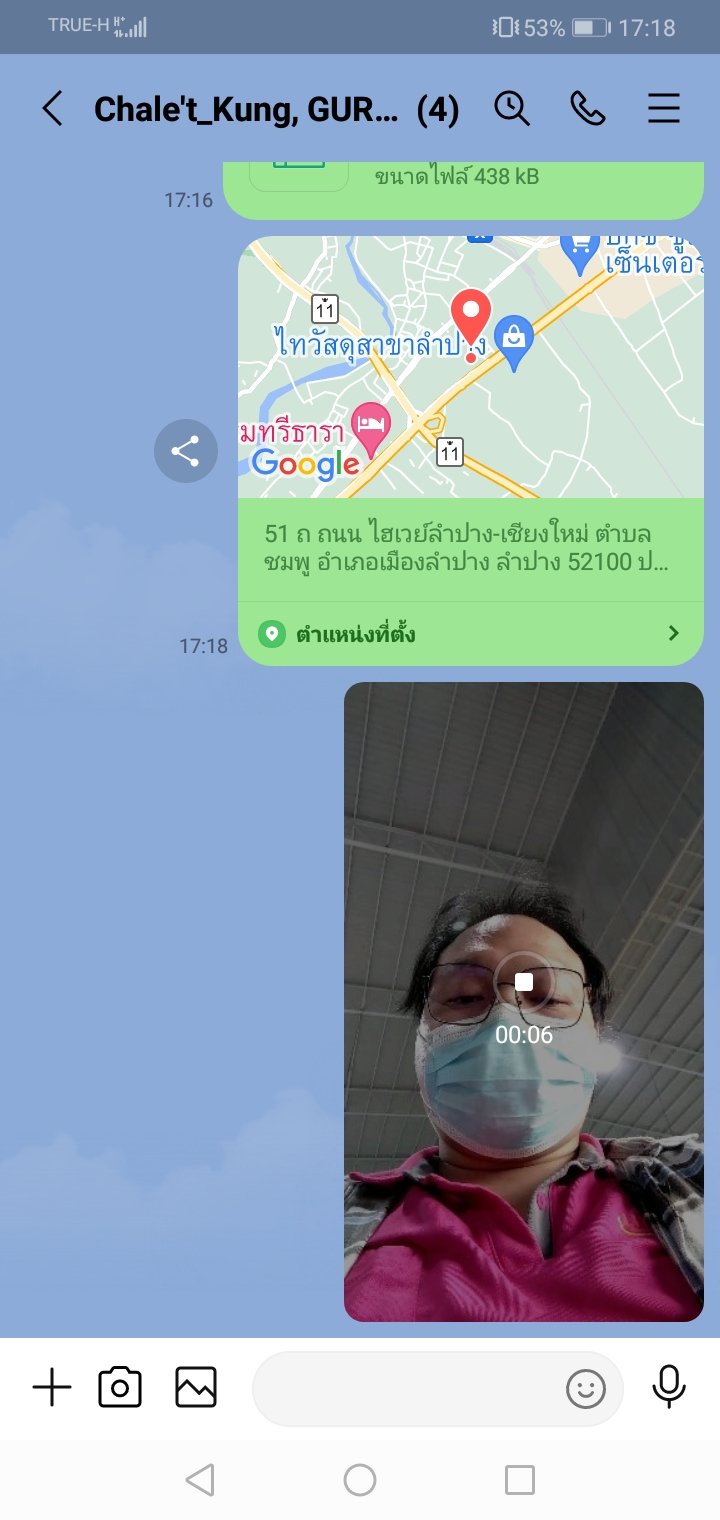The image size is (720, 1520).
Task: Go back from this group chat
Action: point(52,109)
